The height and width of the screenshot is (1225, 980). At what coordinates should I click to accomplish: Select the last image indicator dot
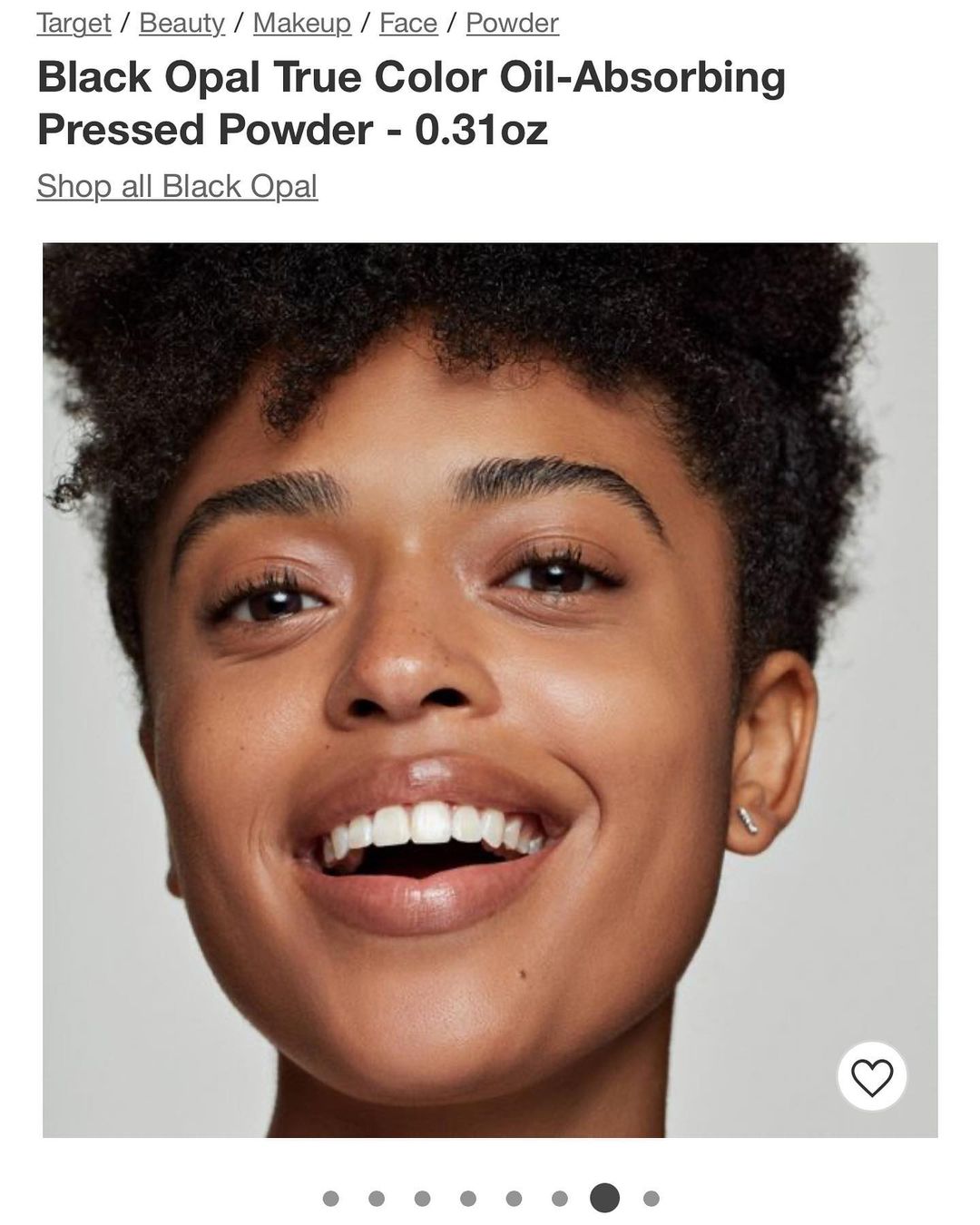click(x=651, y=1199)
